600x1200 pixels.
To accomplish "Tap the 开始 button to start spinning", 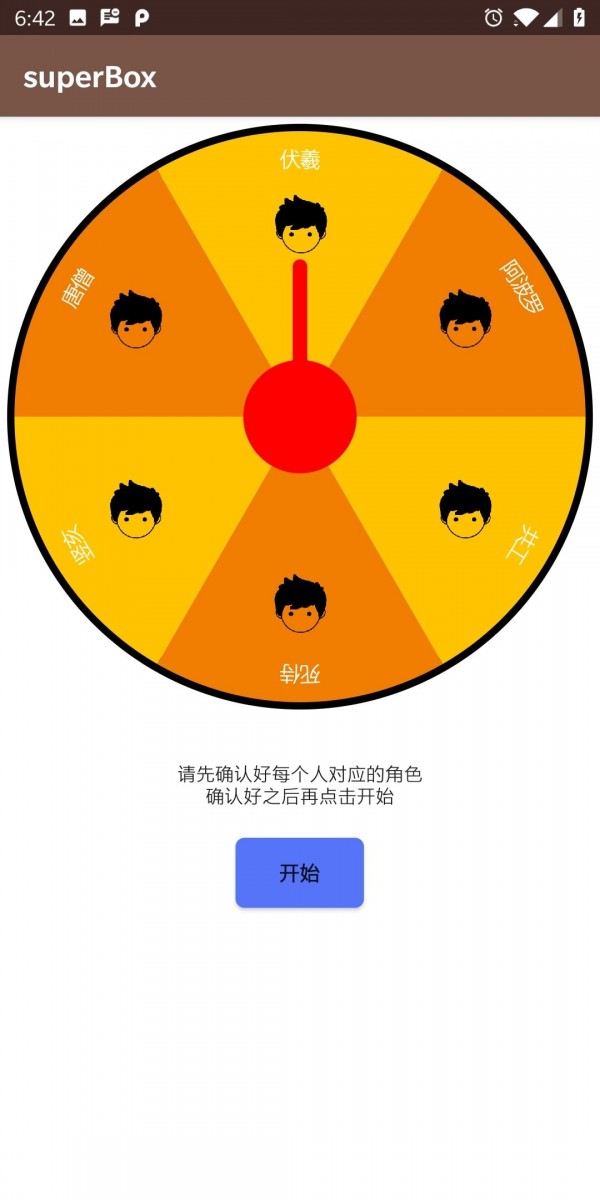I will pos(299,873).
